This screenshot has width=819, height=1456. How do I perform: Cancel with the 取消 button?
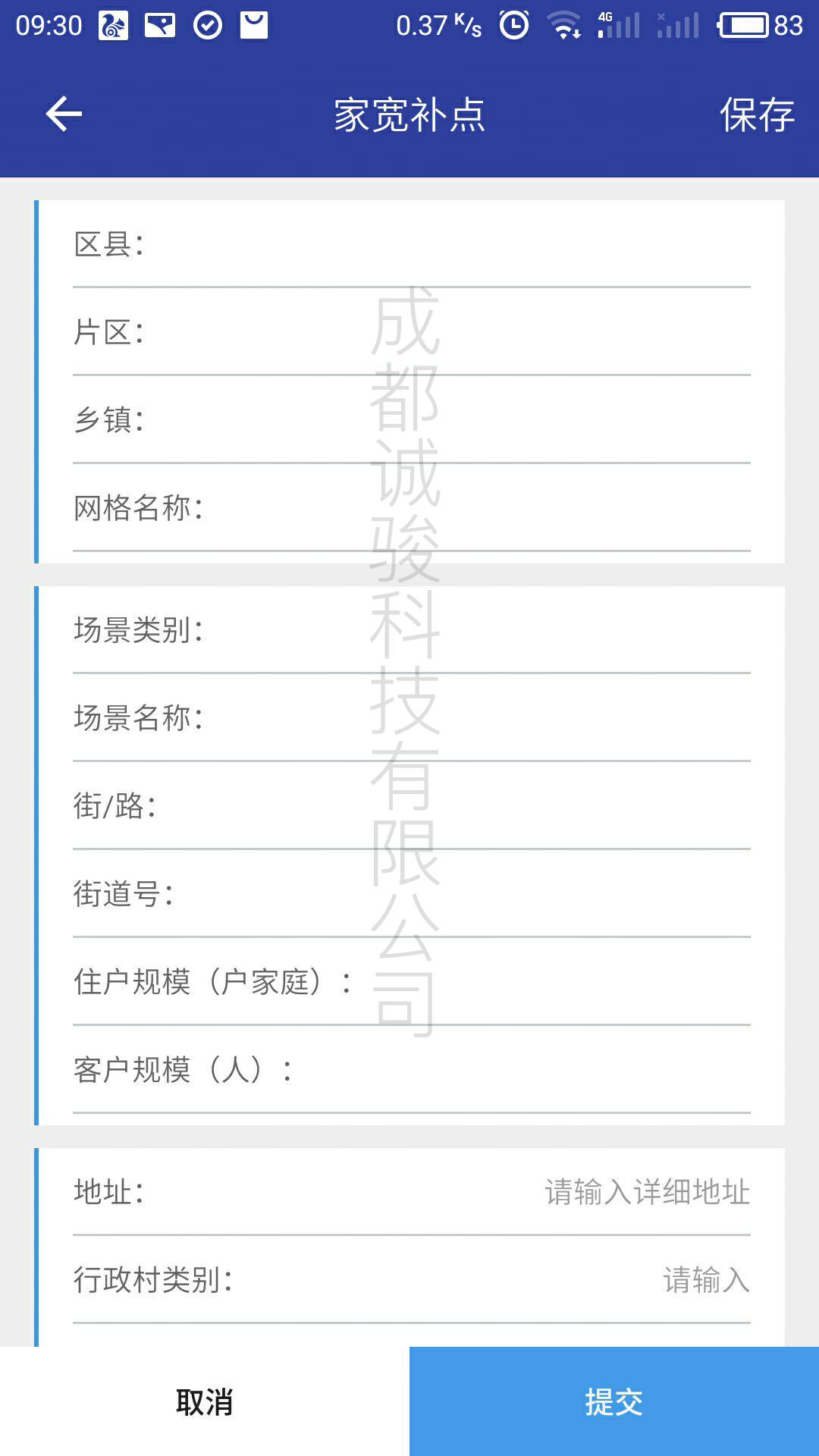(x=205, y=1401)
